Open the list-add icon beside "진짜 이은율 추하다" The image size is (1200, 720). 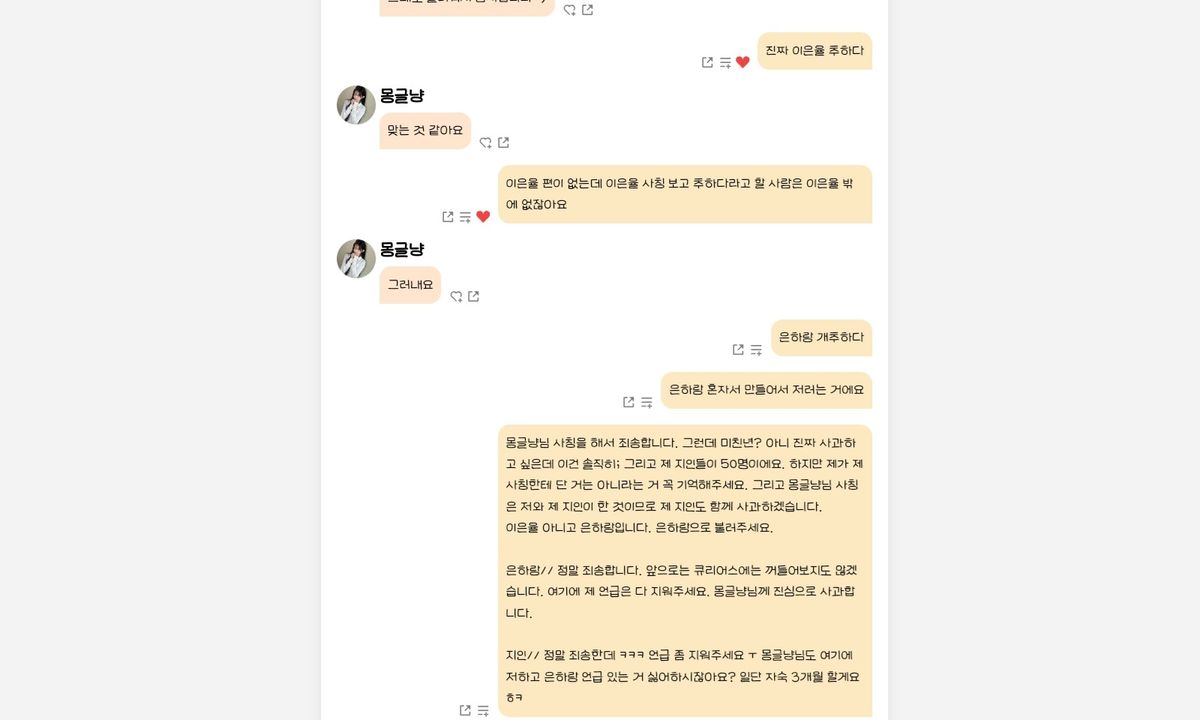(x=725, y=62)
